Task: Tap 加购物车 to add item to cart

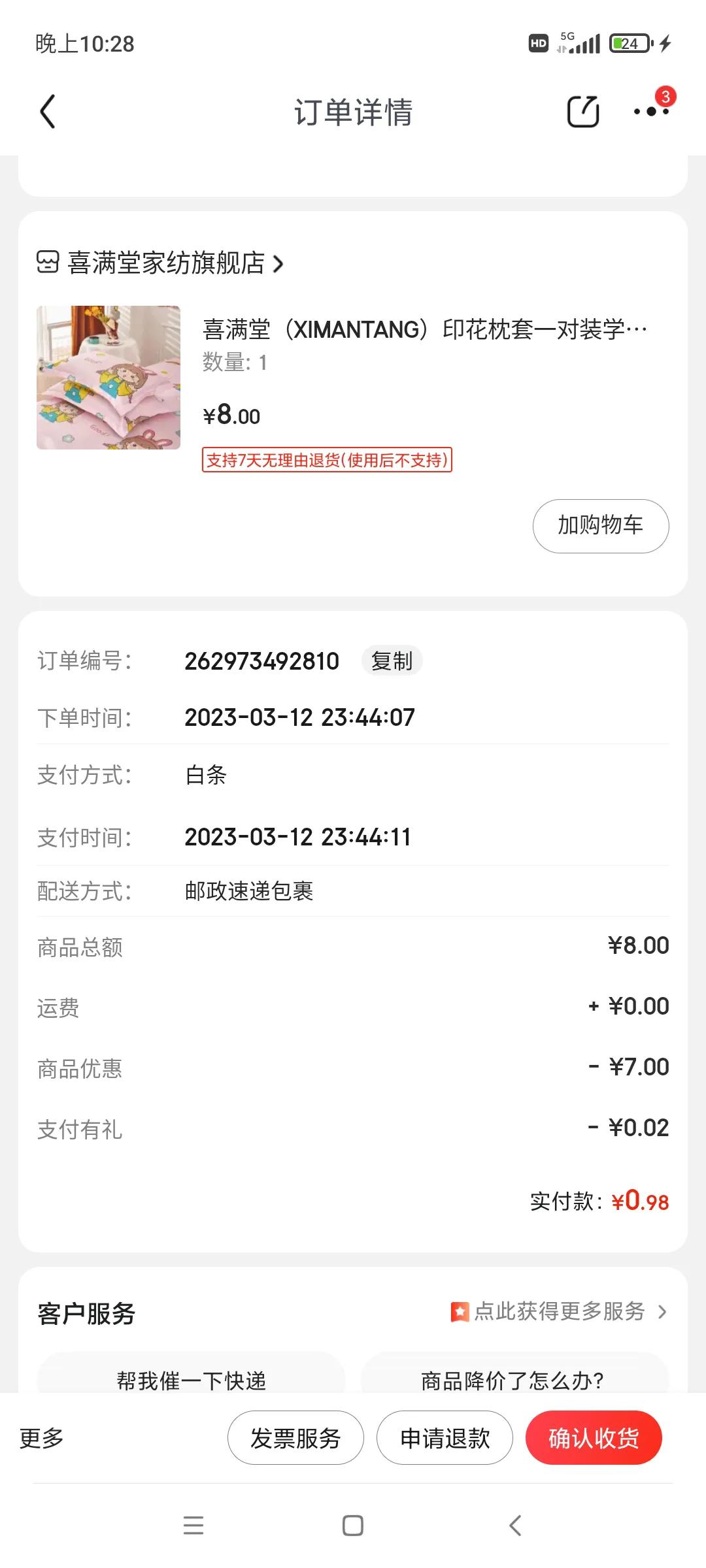Action: pos(599,525)
